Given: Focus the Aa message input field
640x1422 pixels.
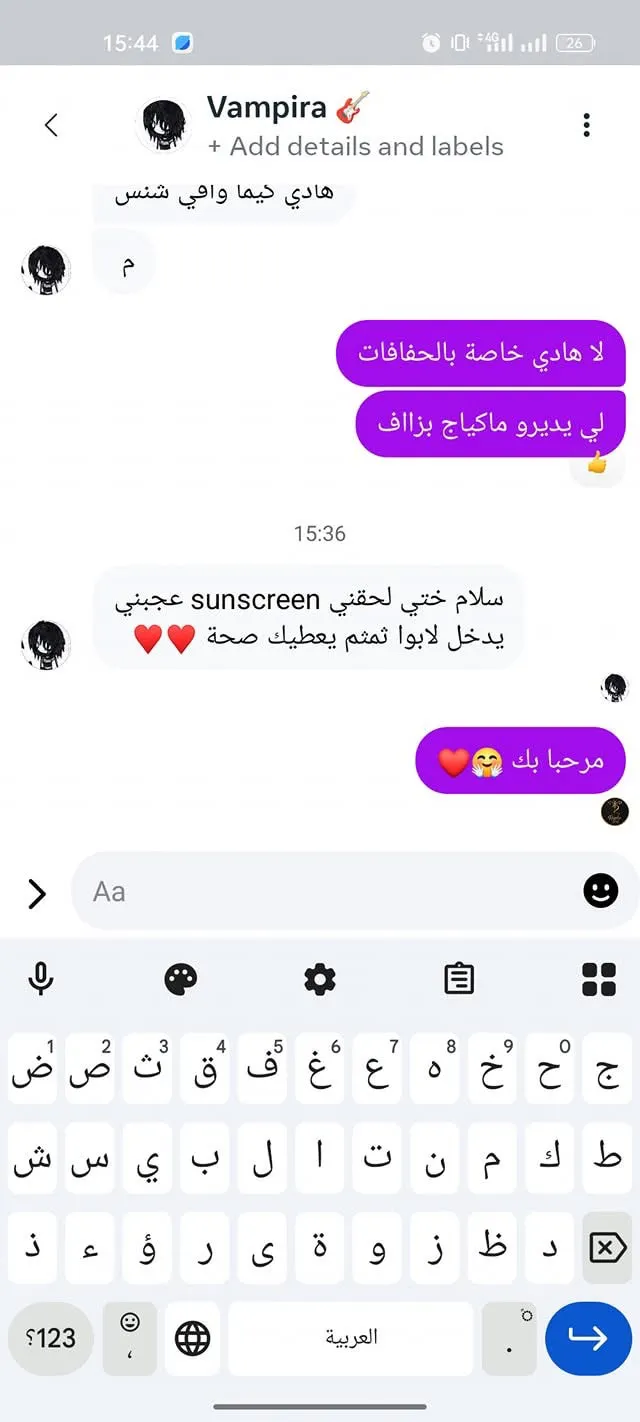Looking at the screenshot, I should click(x=330, y=891).
